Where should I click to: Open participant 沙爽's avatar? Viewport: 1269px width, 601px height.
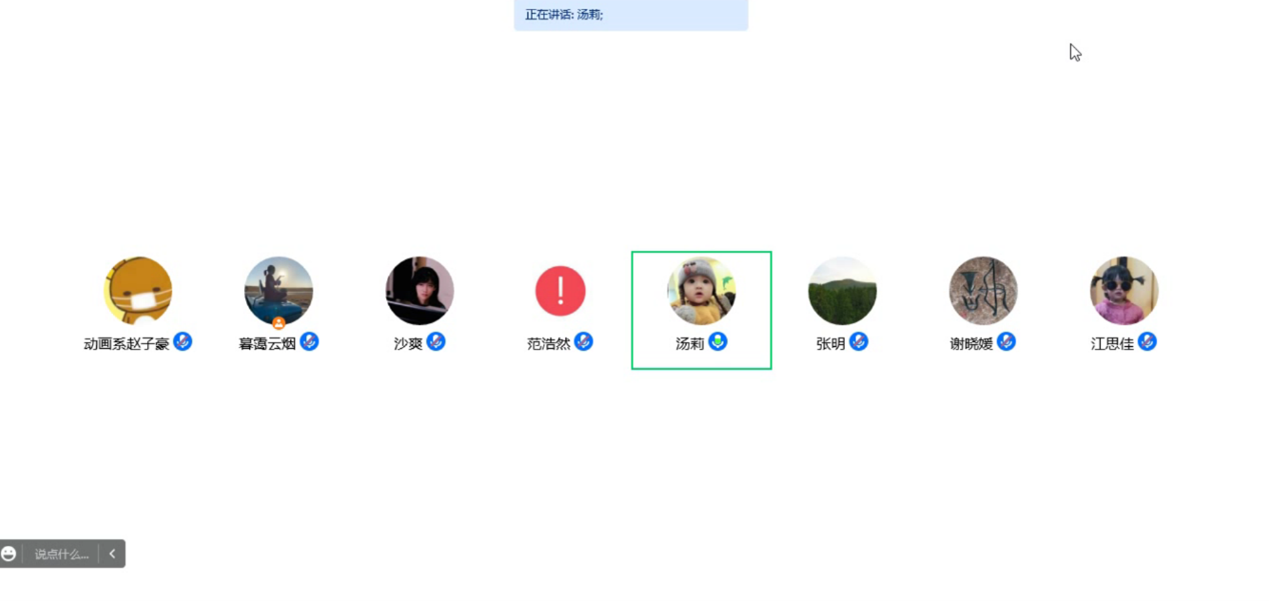[x=420, y=291]
